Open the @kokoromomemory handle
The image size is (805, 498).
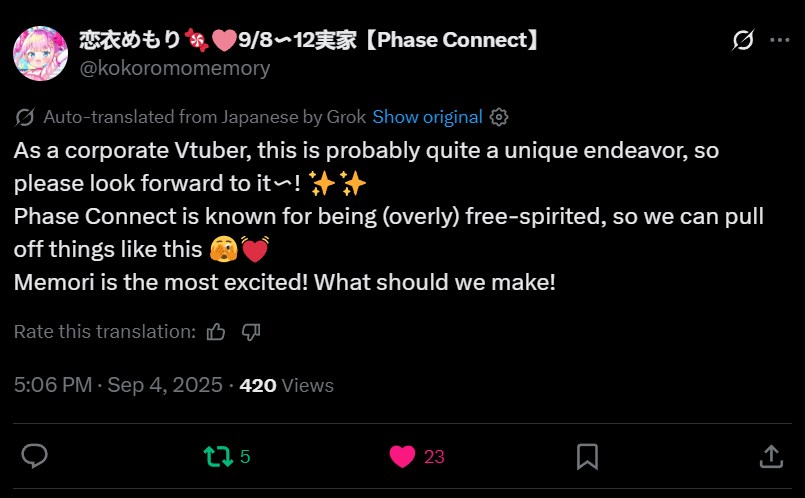(x=174, y=68)
